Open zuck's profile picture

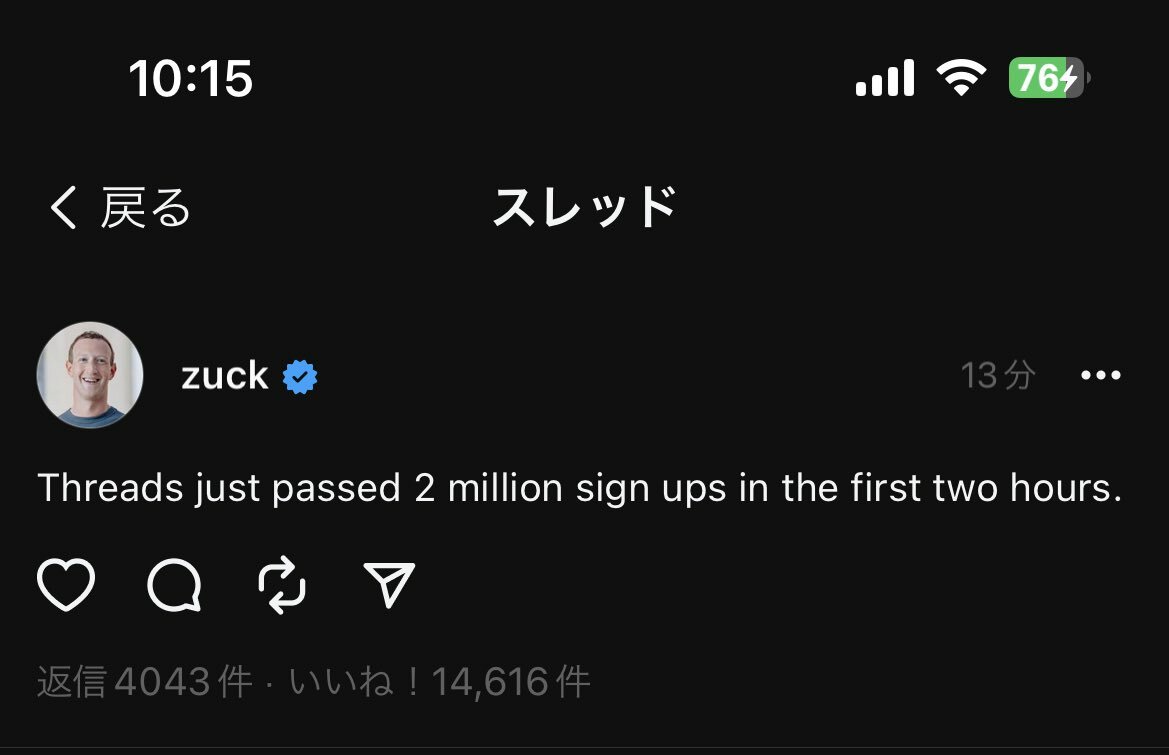coord(90,375)
